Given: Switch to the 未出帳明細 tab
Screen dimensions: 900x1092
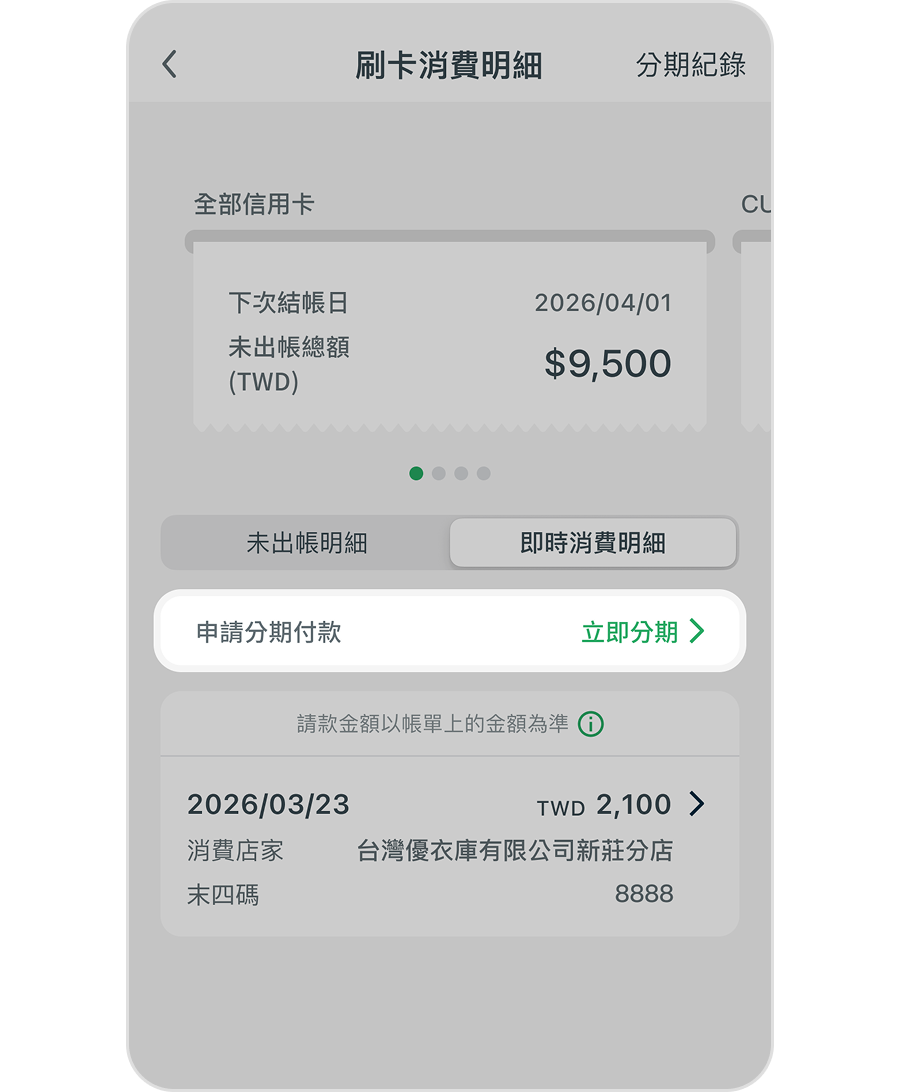Looking at the screenshot, I should point(307,543).
